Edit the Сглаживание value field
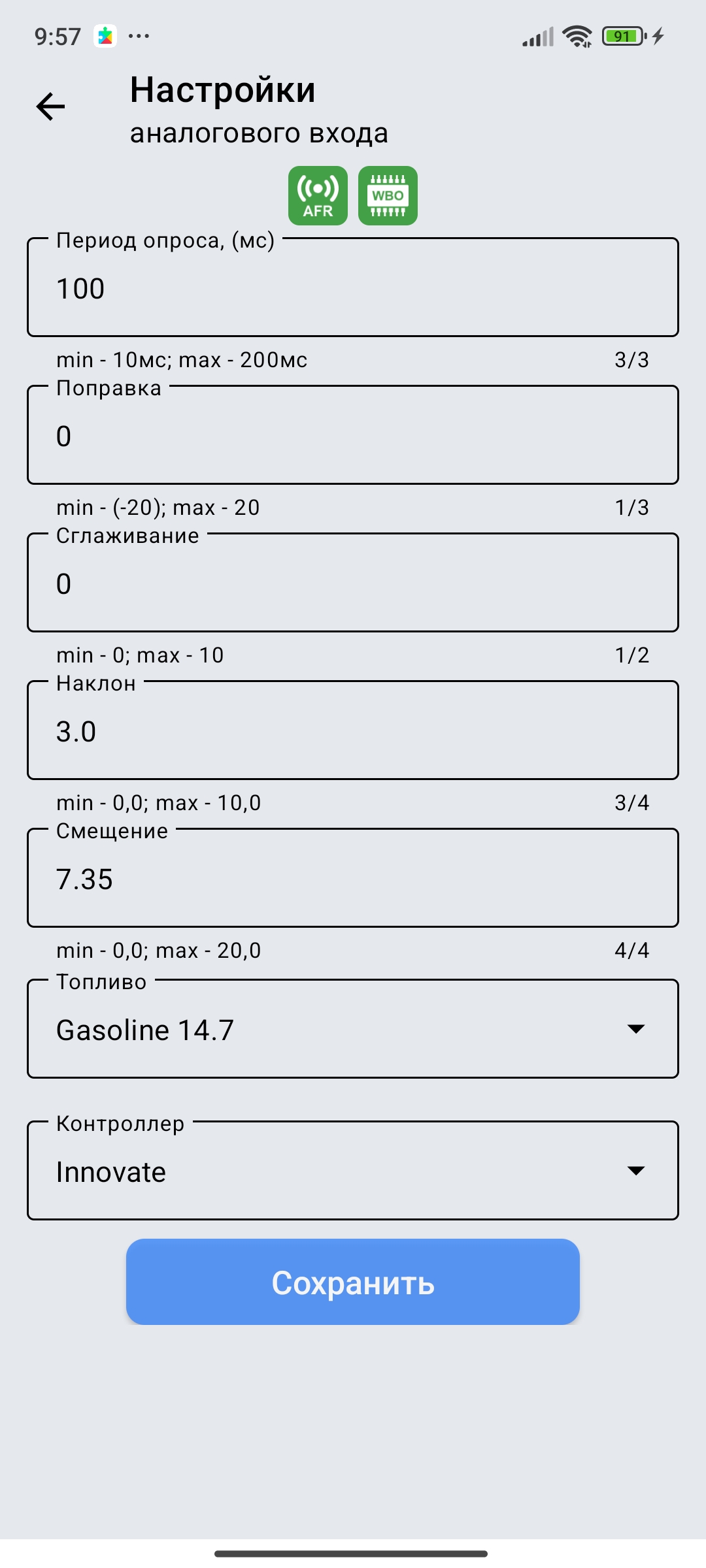The image size is (706, 1568). point(353,583)
